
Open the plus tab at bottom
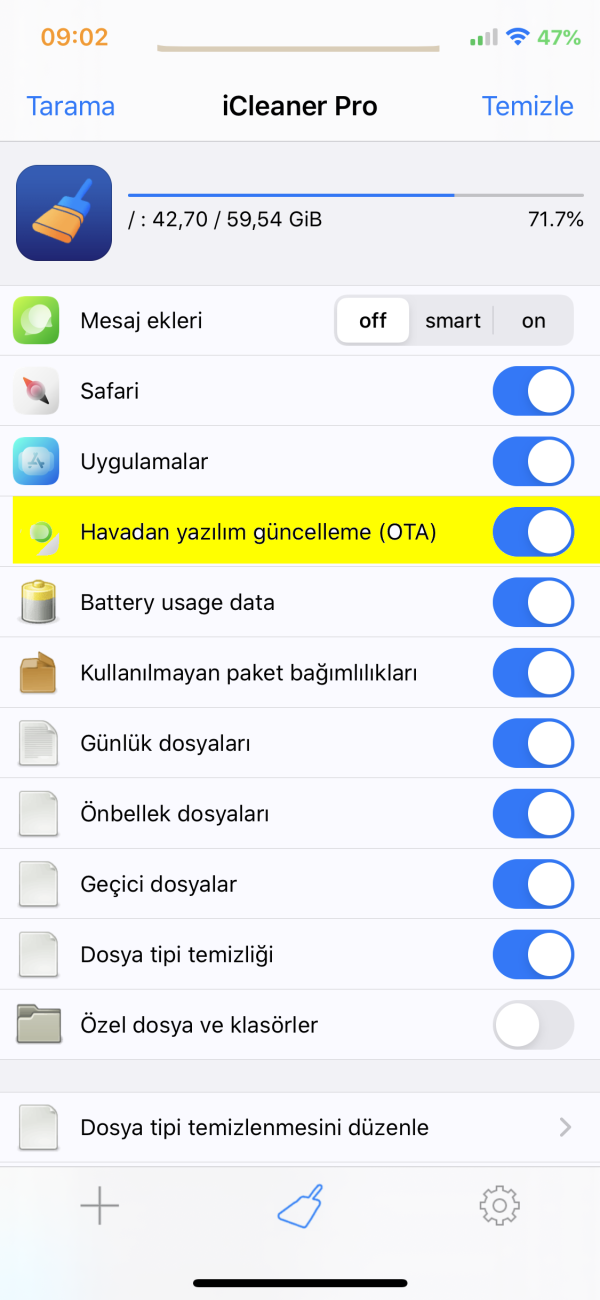tap(100, 1207)
